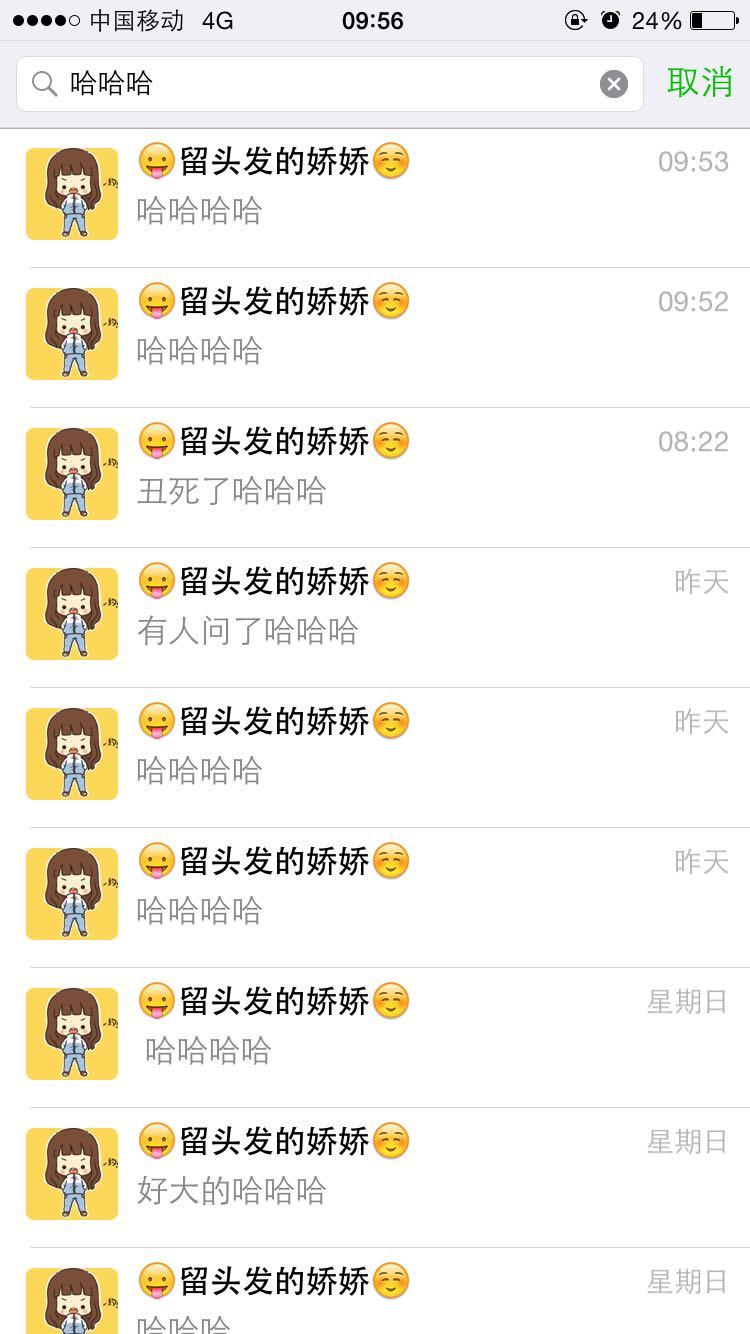The width and height of the screenshot is (750, 1334).
Task: Tap the avatar beside '好大的哈哈哈'
Action: click(x=71, y=1173)
